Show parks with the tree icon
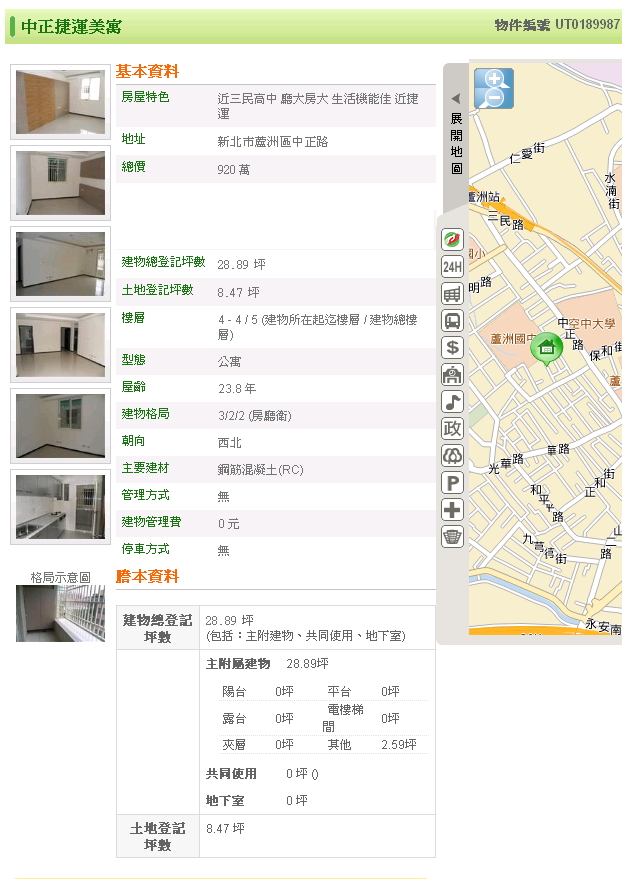Screen dimensions: 622x879 (452, 456)
